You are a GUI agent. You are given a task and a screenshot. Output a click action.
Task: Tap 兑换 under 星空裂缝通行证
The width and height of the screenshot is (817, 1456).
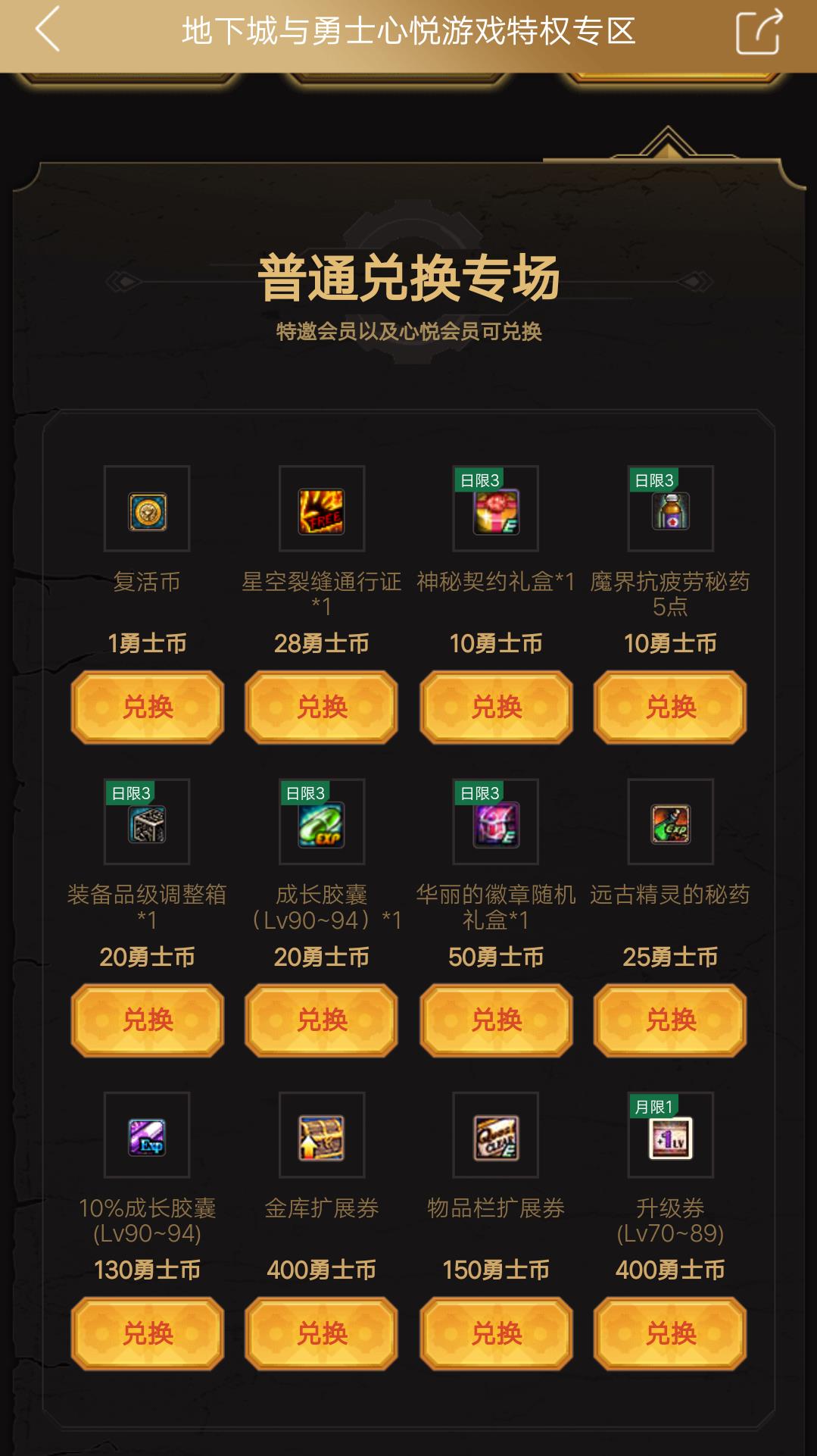[x=322, y=707]
